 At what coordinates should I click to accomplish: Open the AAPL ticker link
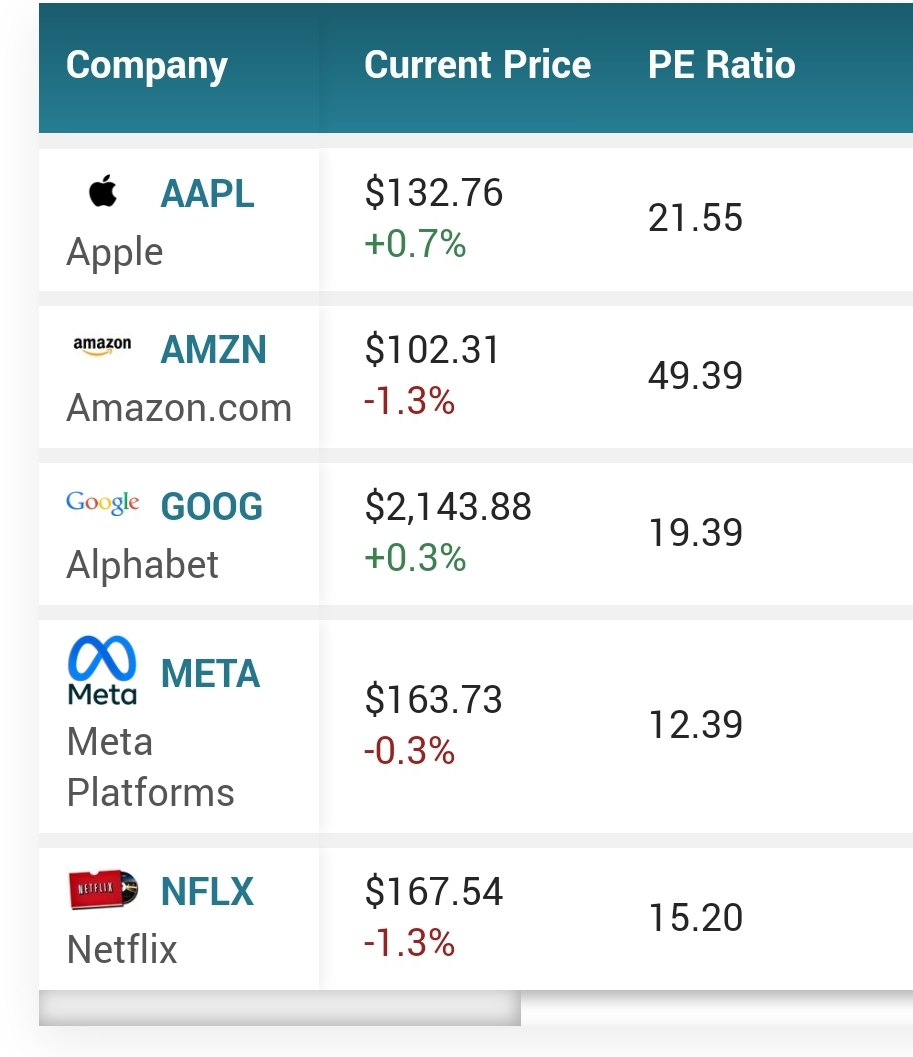[x=207, y=194]
